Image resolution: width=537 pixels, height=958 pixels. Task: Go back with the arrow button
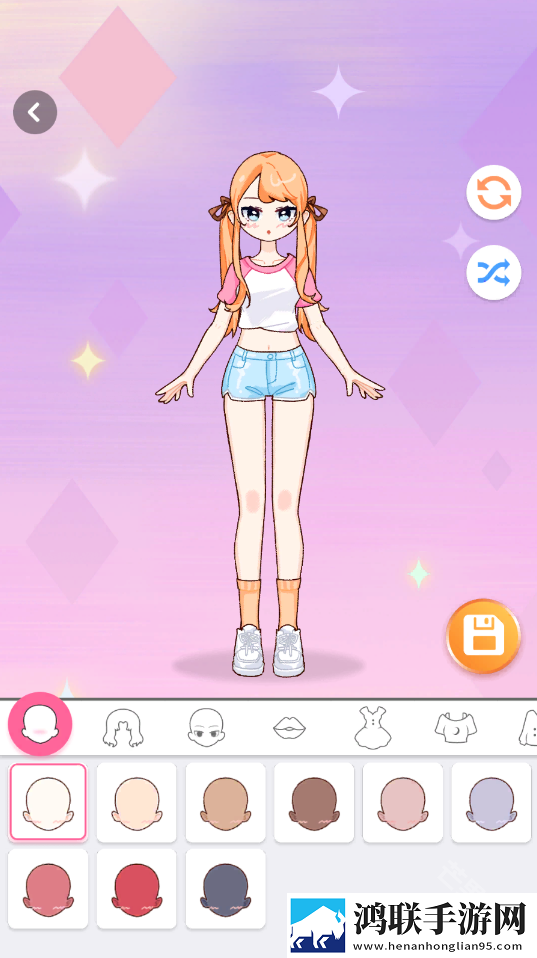35,112
